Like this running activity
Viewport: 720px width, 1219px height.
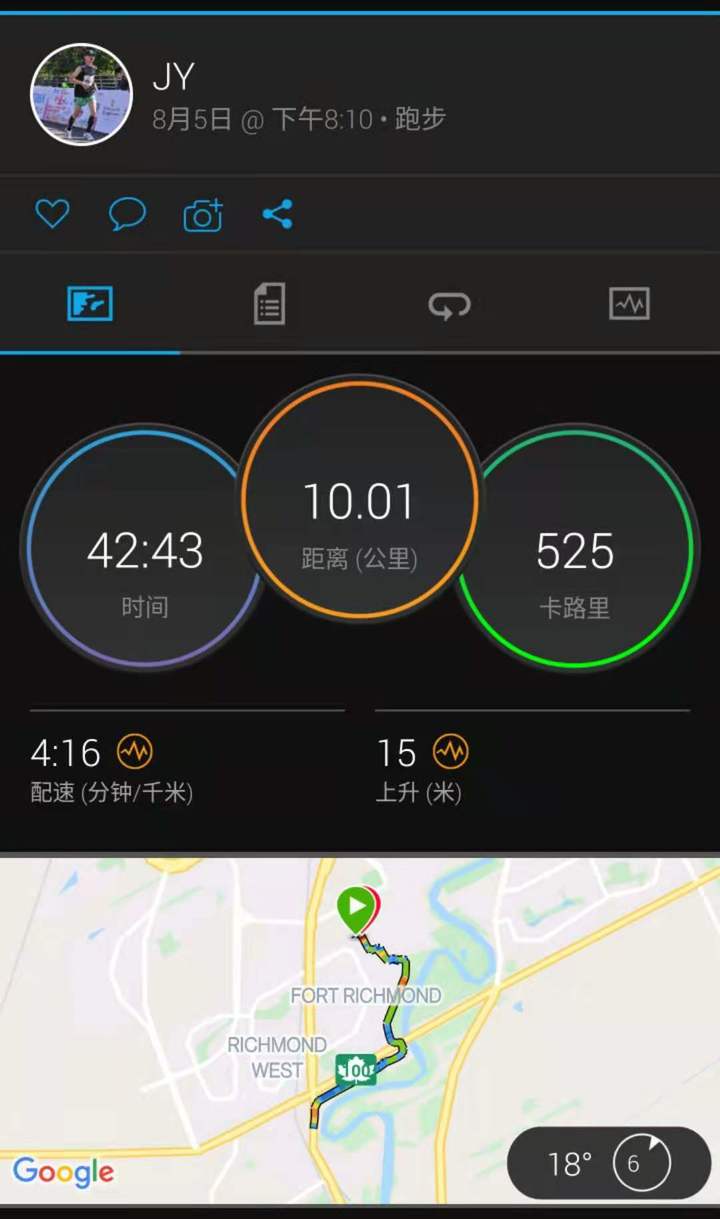pos(52,214)
